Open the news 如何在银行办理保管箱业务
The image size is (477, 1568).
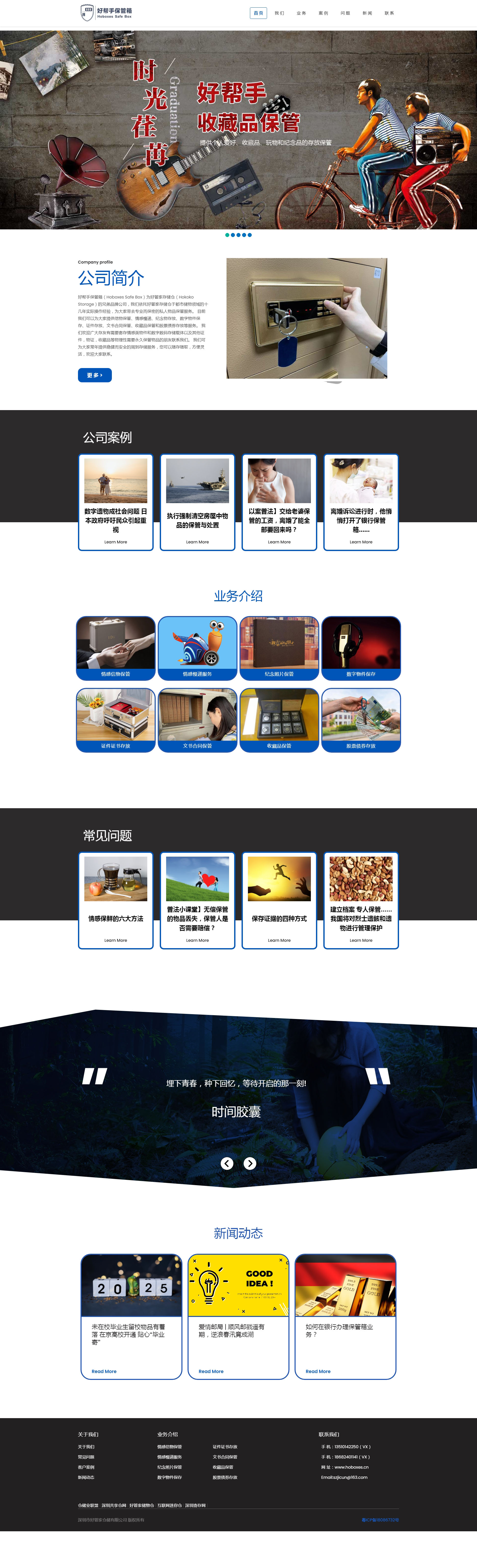point(339,1330)
